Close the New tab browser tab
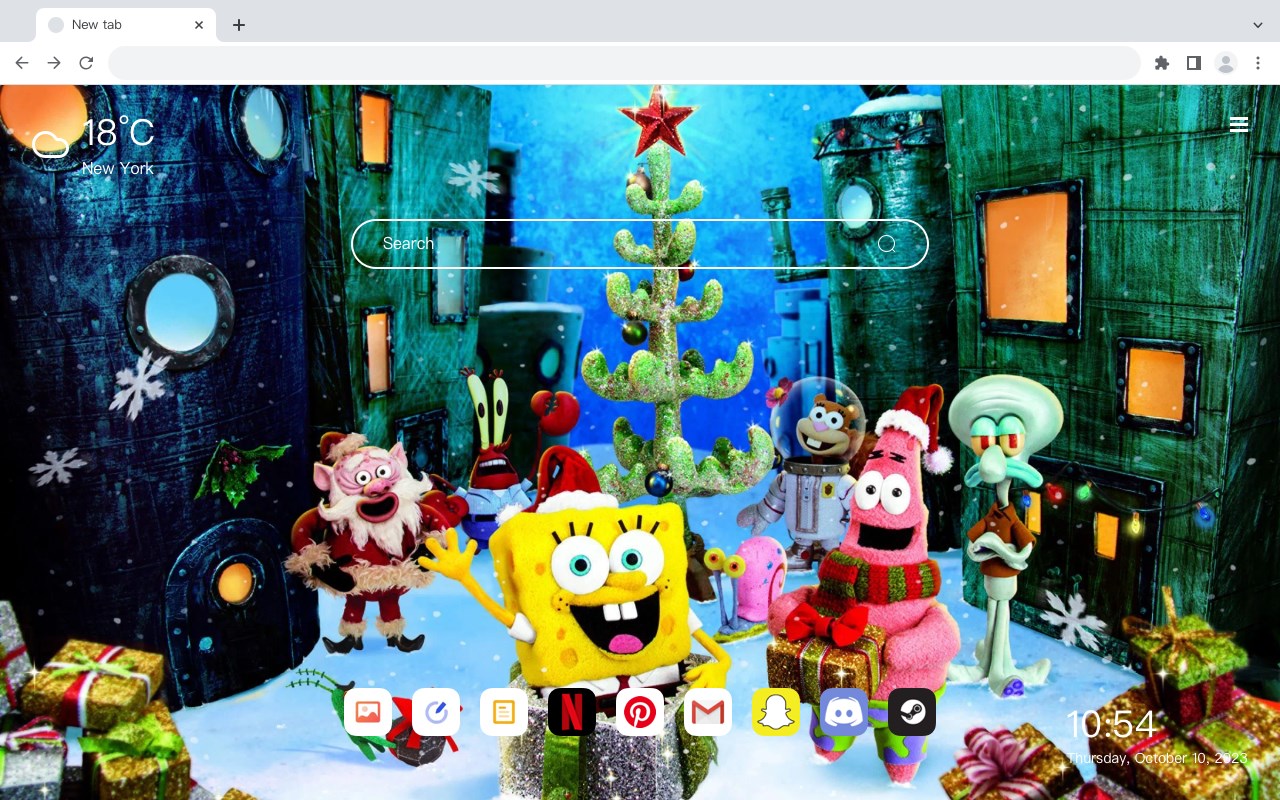Viewport: 1280px width, 800px height. pyautogui.click(x=199, y=25)
